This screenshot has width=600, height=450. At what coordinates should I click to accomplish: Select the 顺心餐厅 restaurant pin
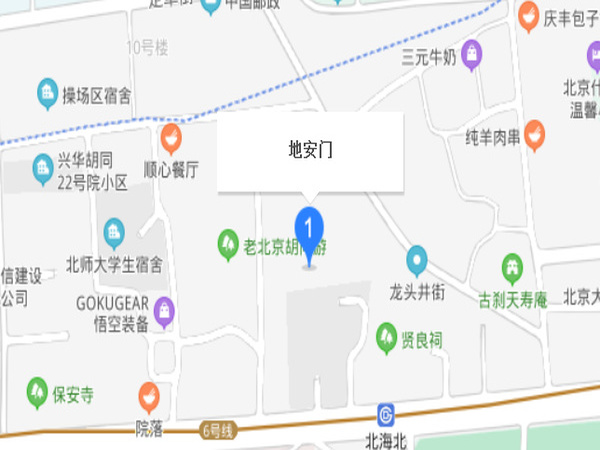[172, 138]
